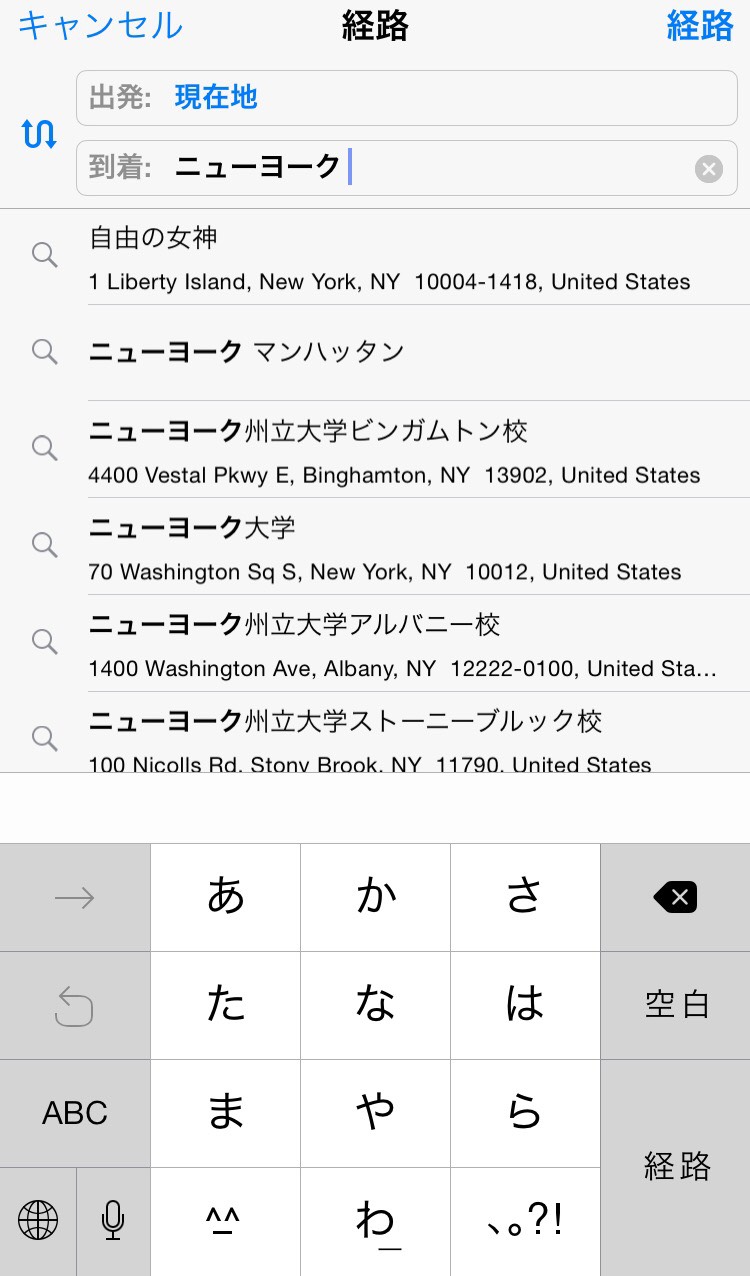750x1276 pixels.
Task: Tap the keyboard undo arrow key
Action: (75, 1005)
